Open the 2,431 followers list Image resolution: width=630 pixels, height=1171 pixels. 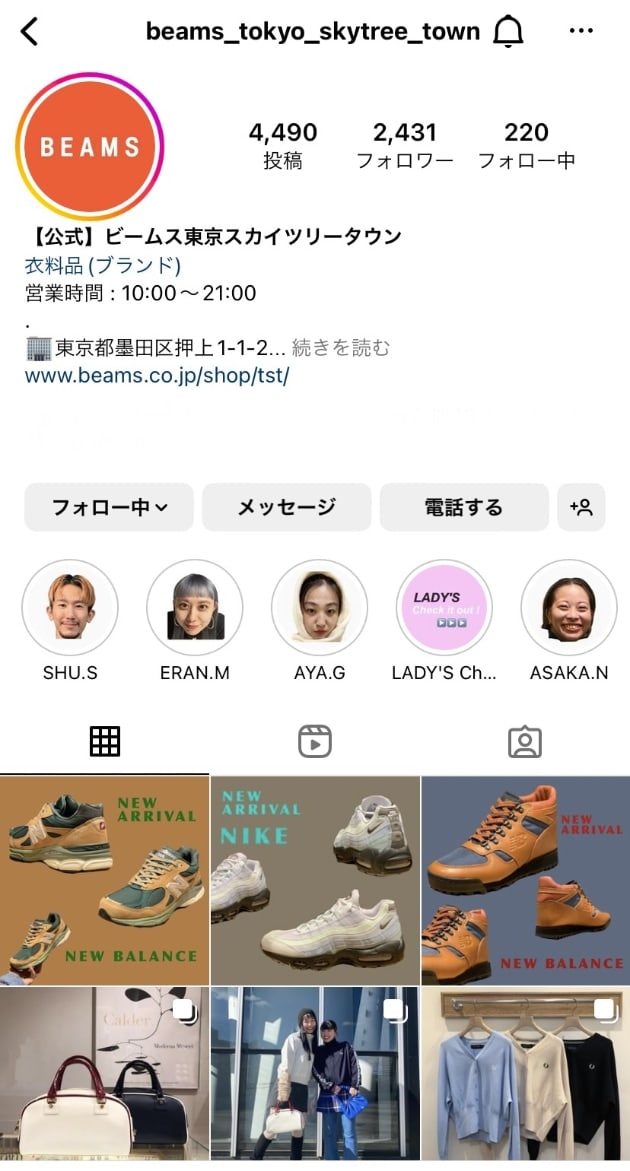404,145
